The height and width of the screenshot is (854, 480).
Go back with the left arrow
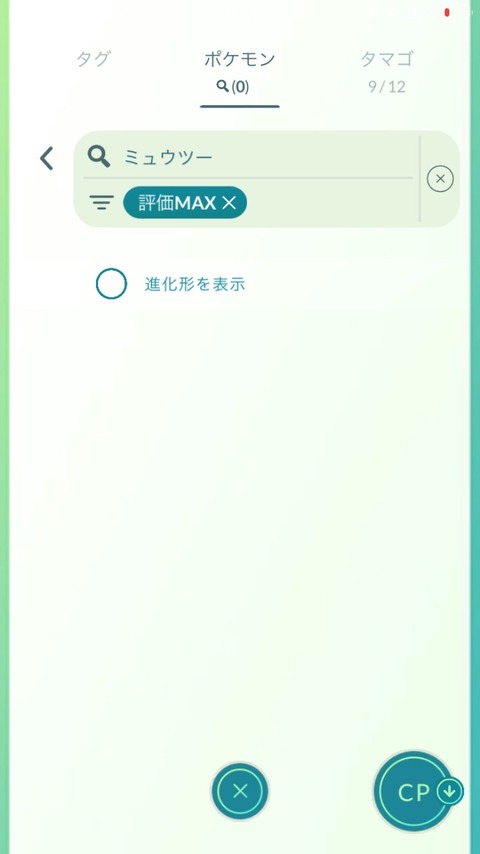(47, 158)
